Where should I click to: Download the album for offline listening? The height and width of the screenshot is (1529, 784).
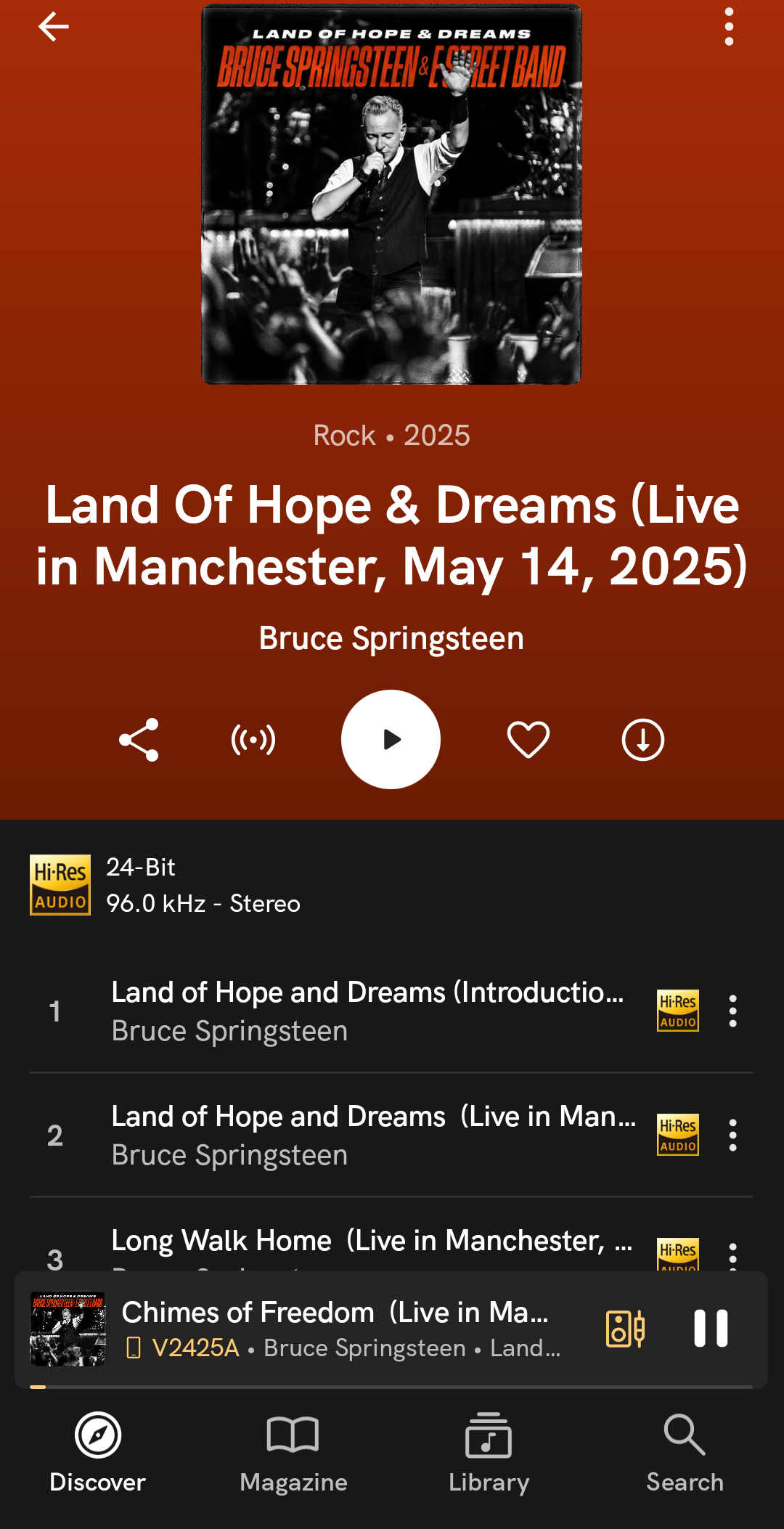(x=642, y=740)
